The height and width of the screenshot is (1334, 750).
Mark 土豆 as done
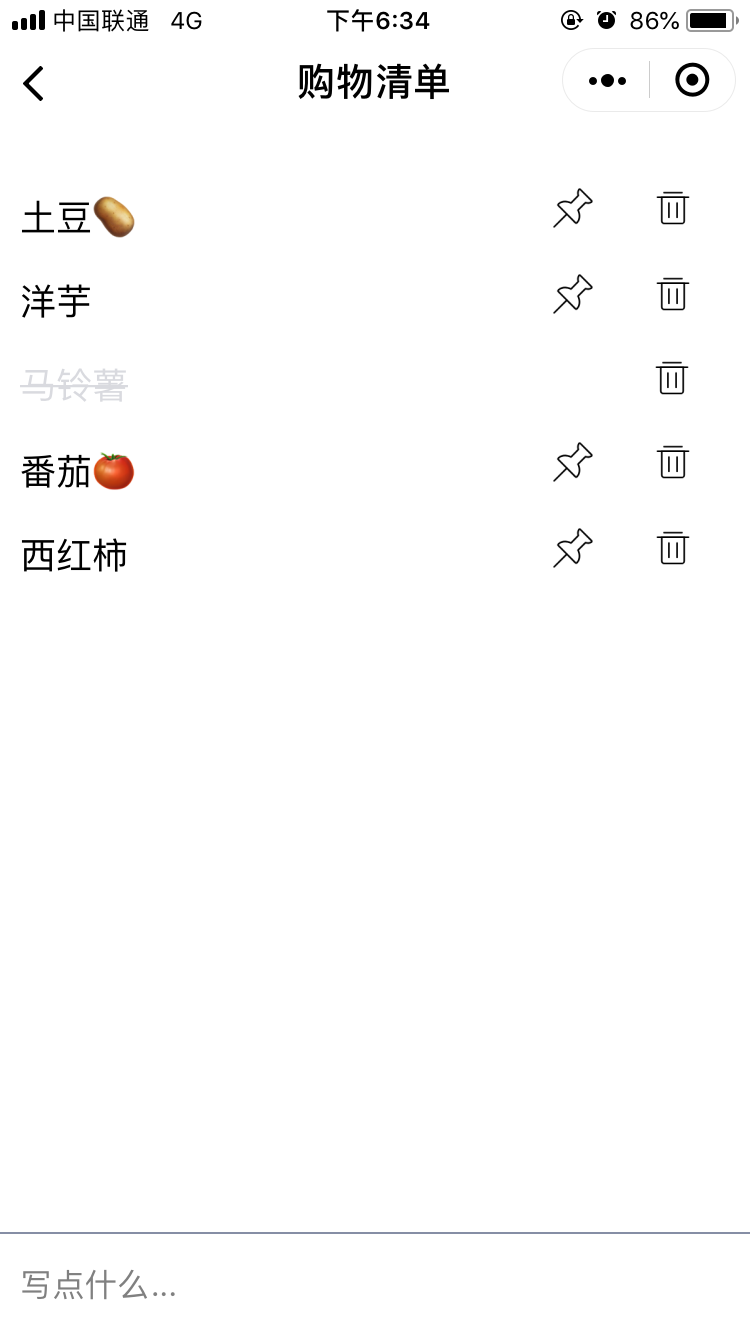pyautogui.click(x=78, y=217)
